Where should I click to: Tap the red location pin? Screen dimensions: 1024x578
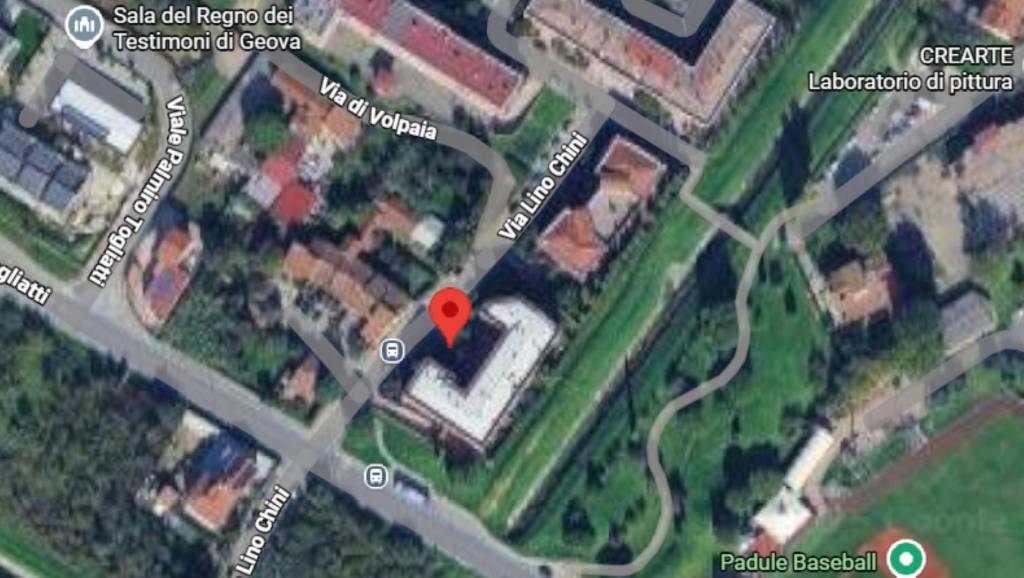[x=450, y=315]
